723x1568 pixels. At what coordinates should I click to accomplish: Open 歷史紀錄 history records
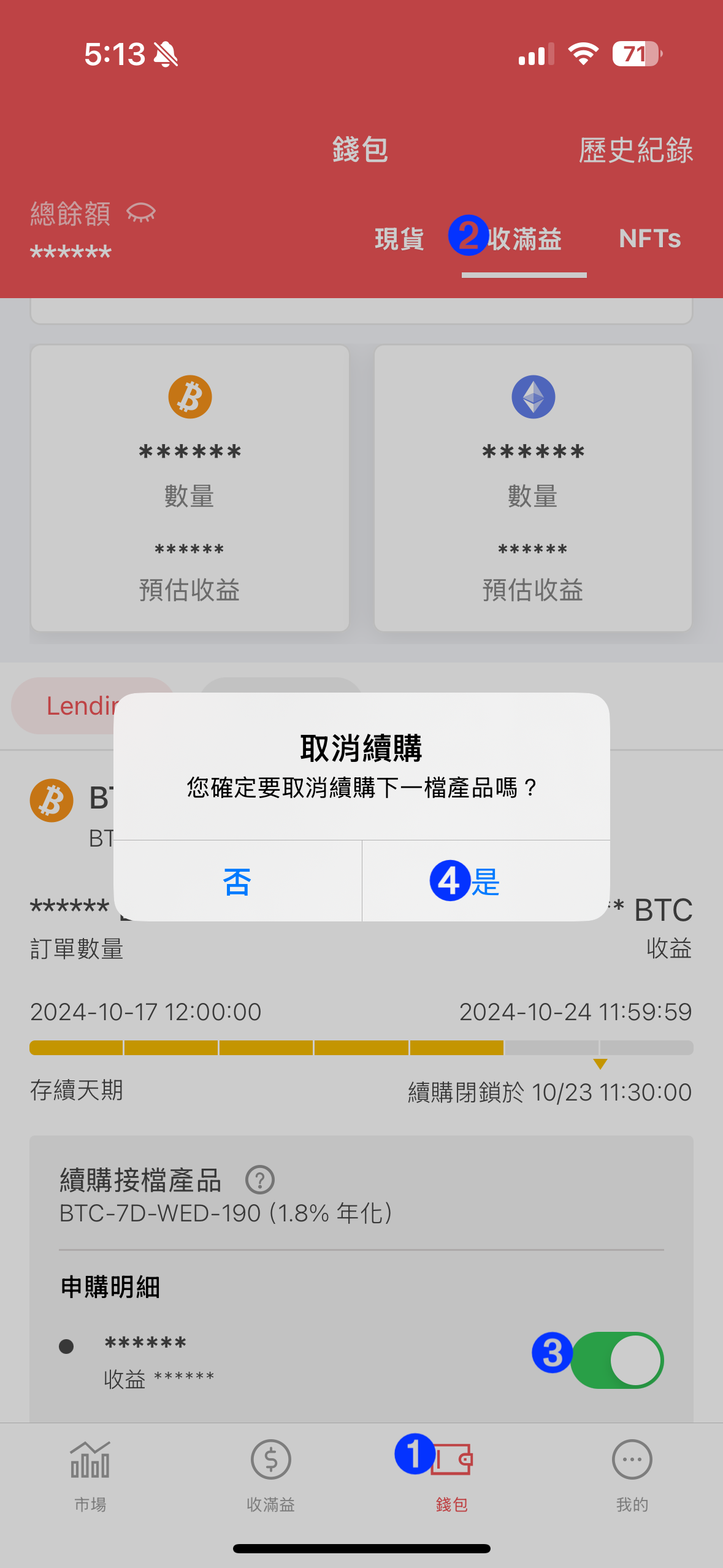[x=635, y=150]
